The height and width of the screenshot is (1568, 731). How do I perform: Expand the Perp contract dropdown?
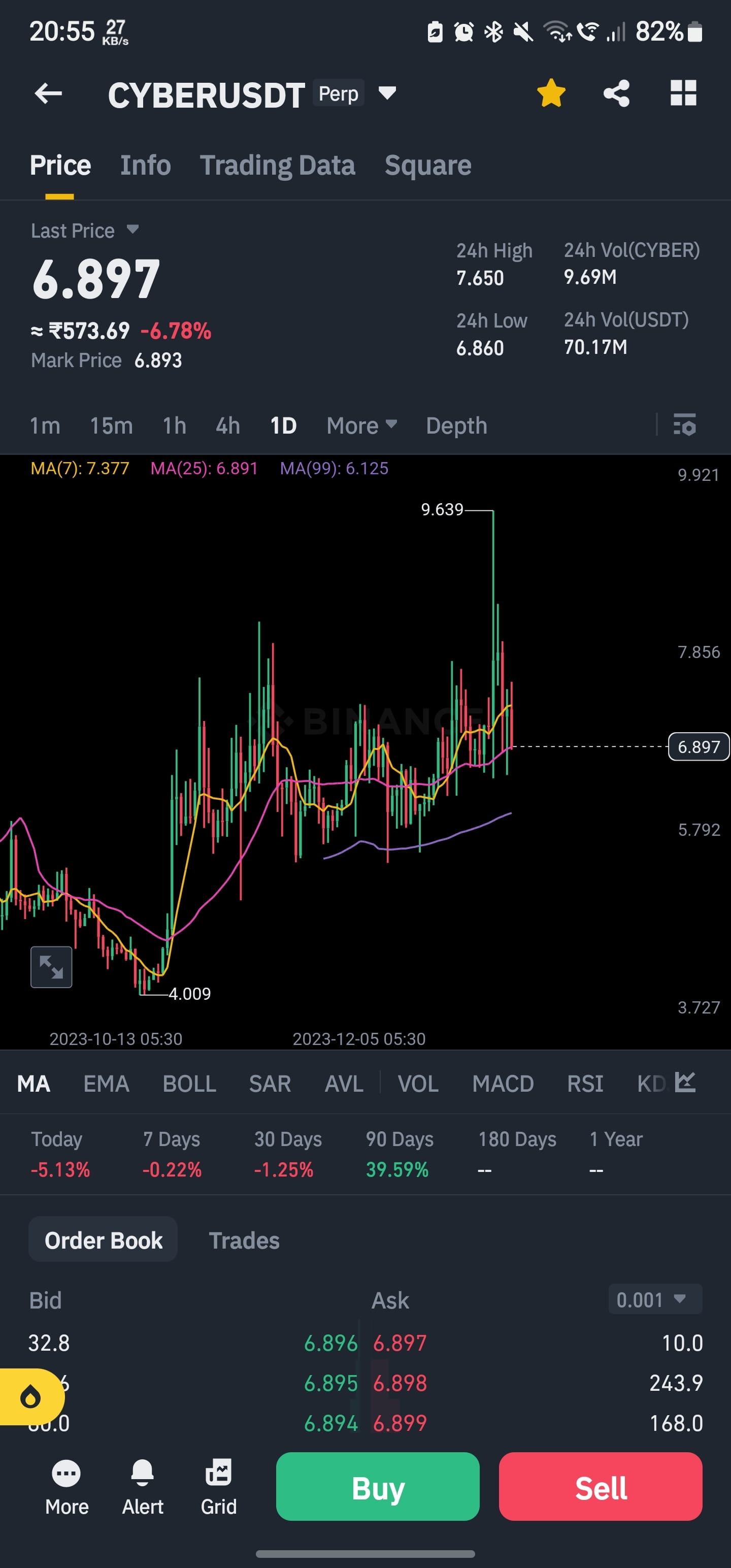point(388,94)
